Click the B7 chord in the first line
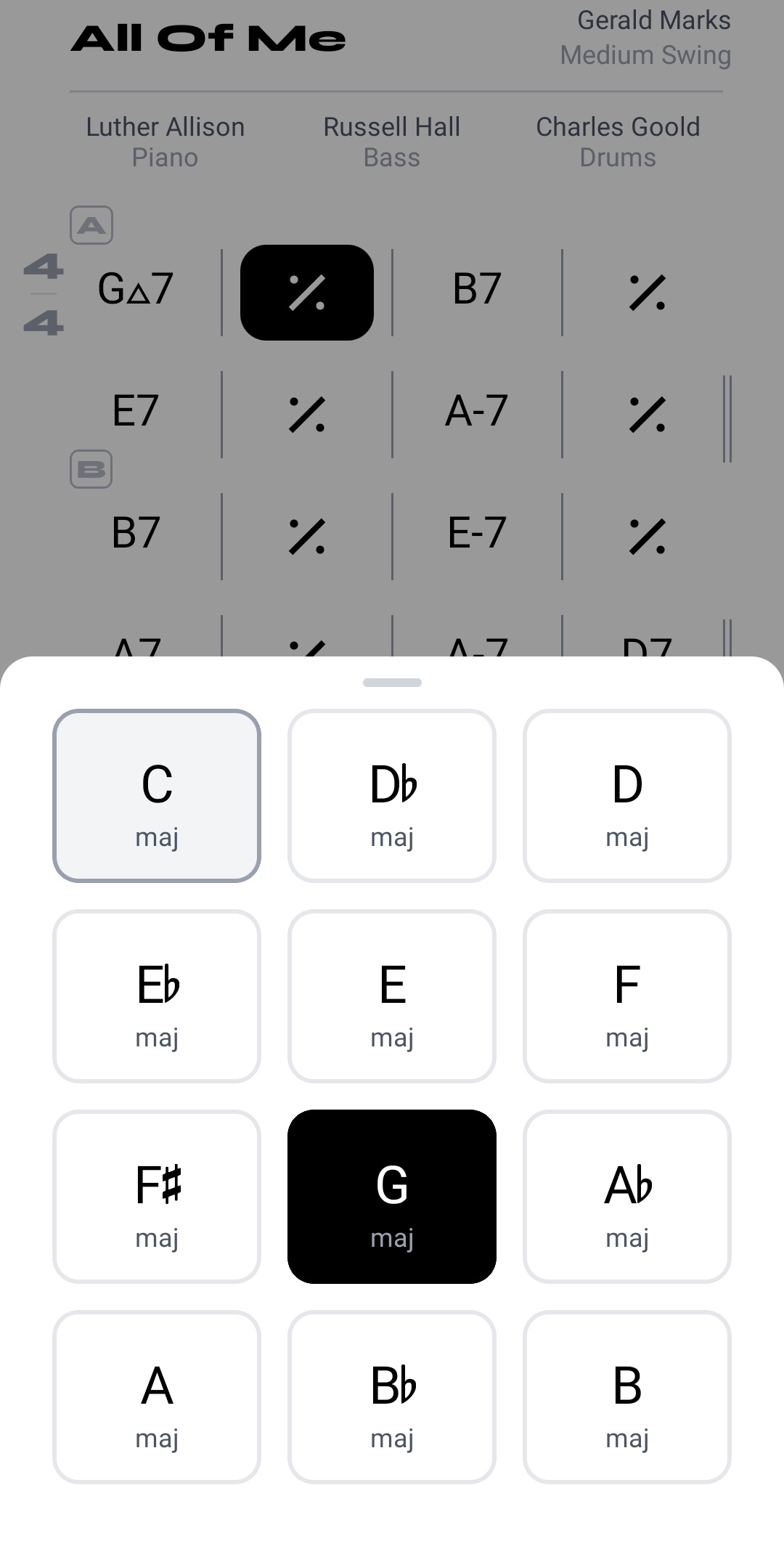The height and width of the screenshot is (1554, 784). (475, 287)
